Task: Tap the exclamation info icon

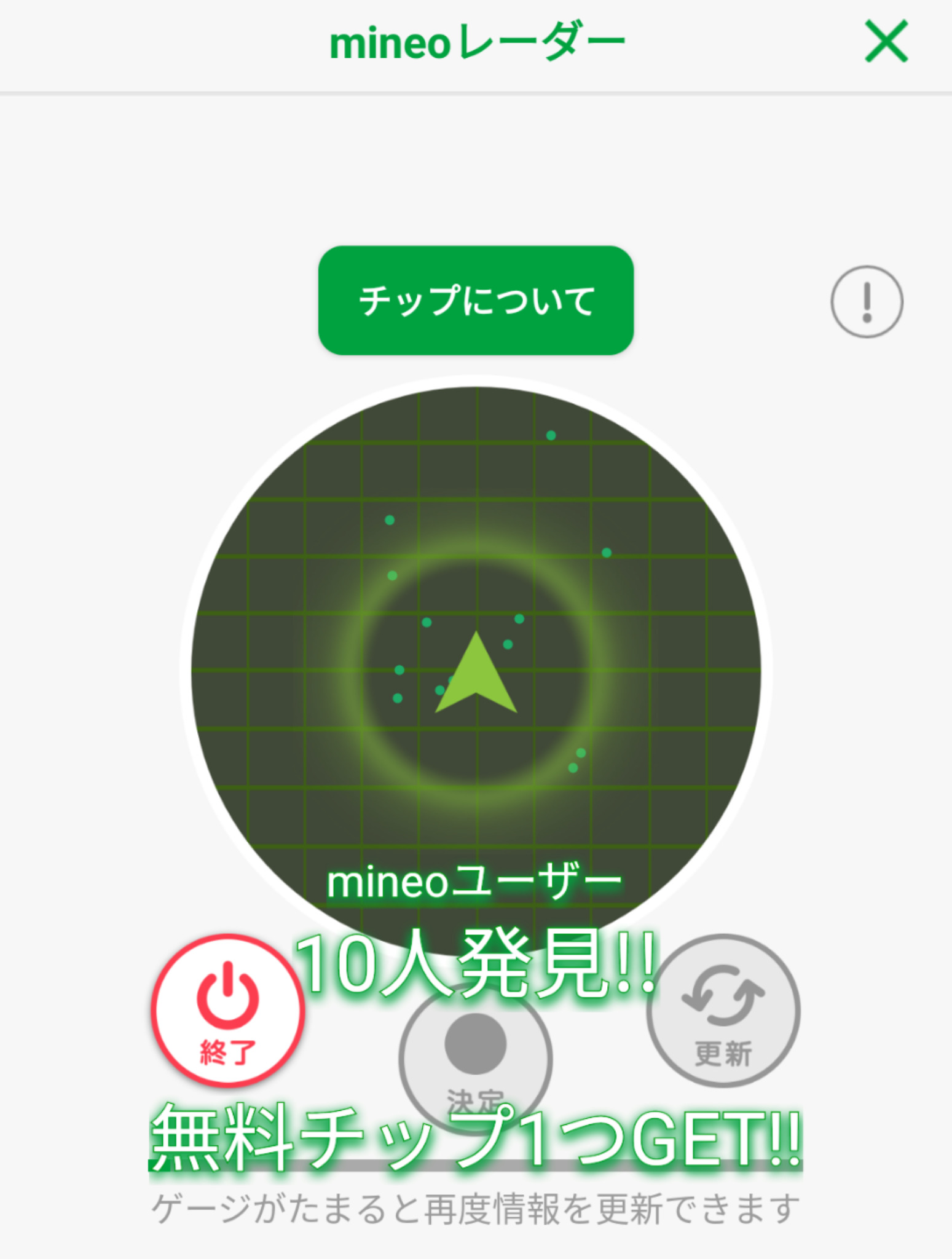Action: [x=867, y=301]
